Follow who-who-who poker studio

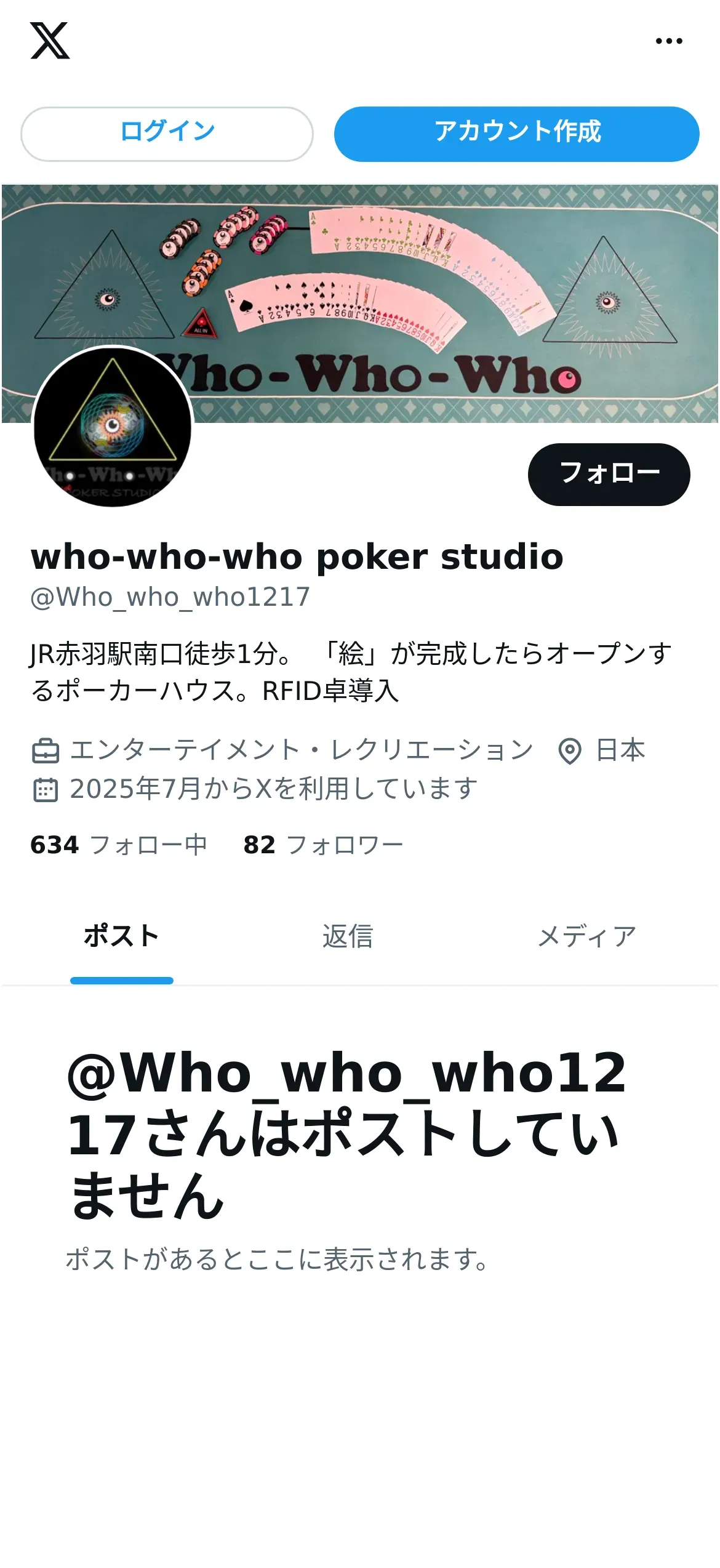[x=609, y=474]
